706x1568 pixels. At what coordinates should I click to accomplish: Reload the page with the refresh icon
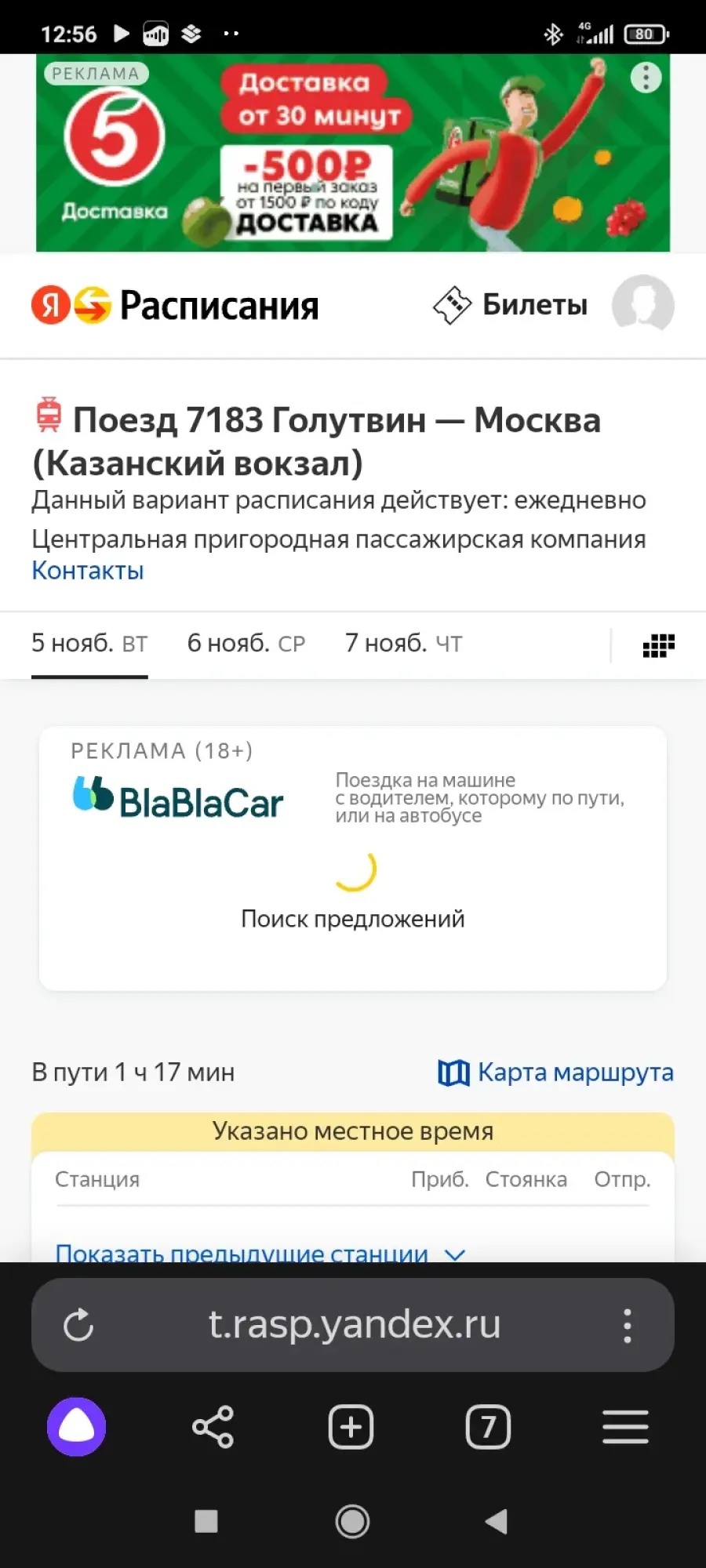(x=78, y=1326)
